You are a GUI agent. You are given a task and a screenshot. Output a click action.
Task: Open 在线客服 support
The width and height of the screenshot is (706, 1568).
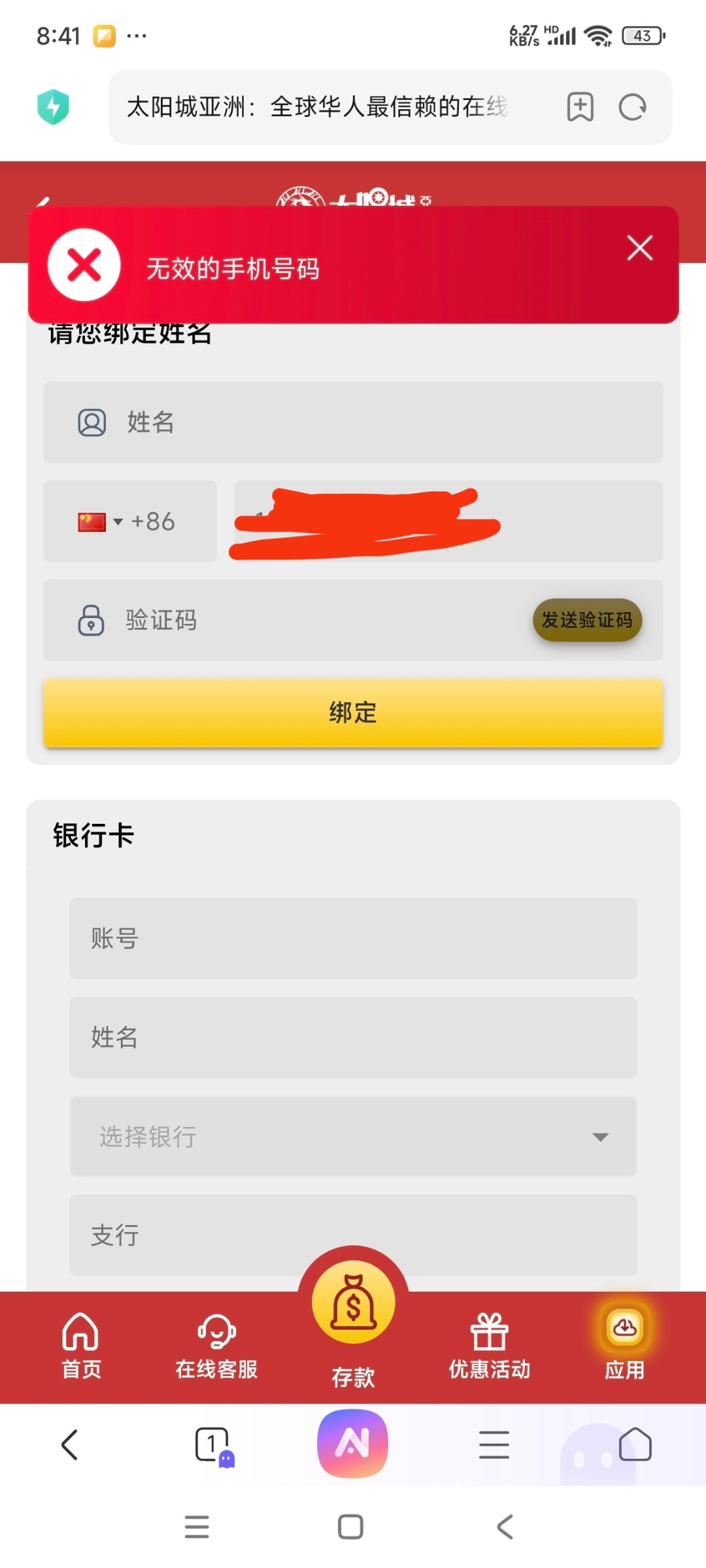point(216,1347)
